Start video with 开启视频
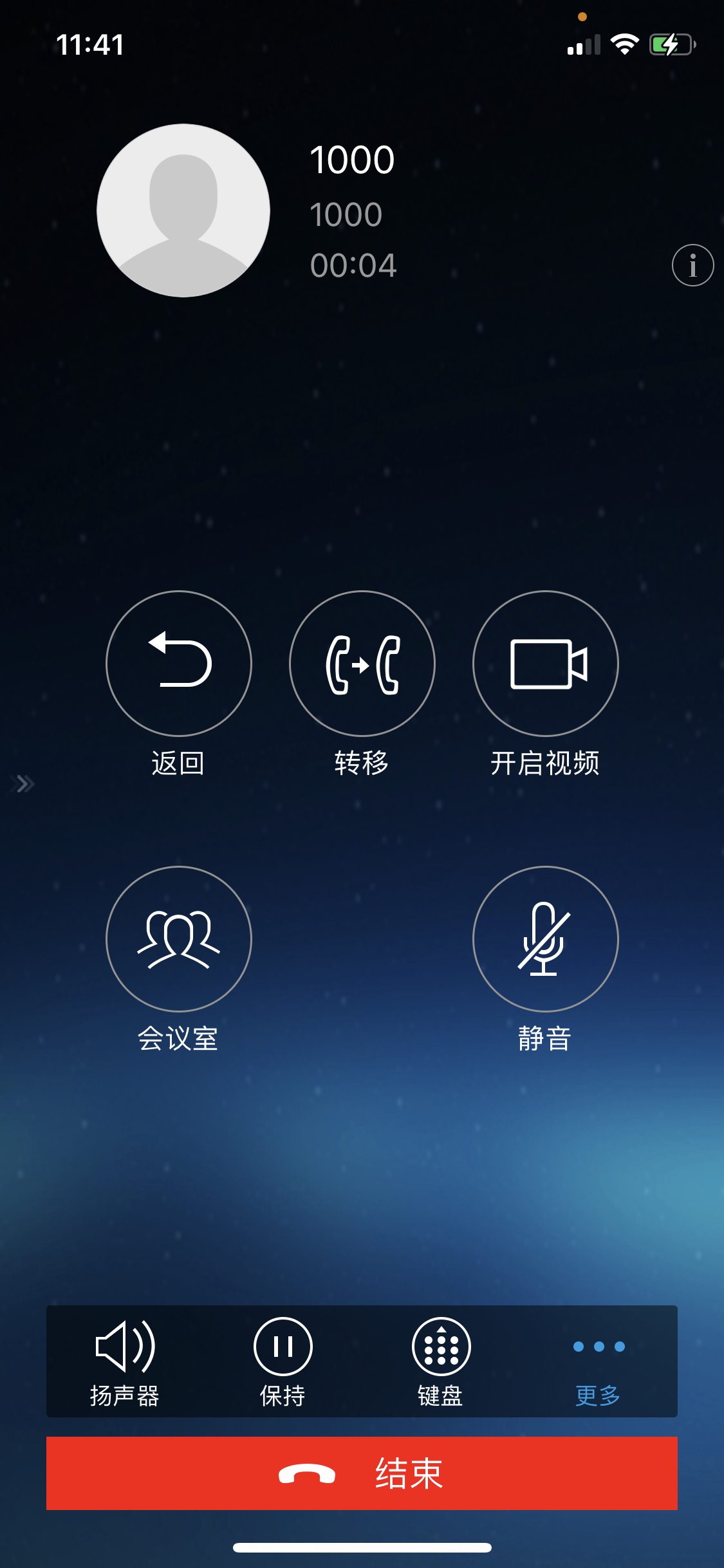This screenshot has height=1568, width=724. tap(546, 664)
